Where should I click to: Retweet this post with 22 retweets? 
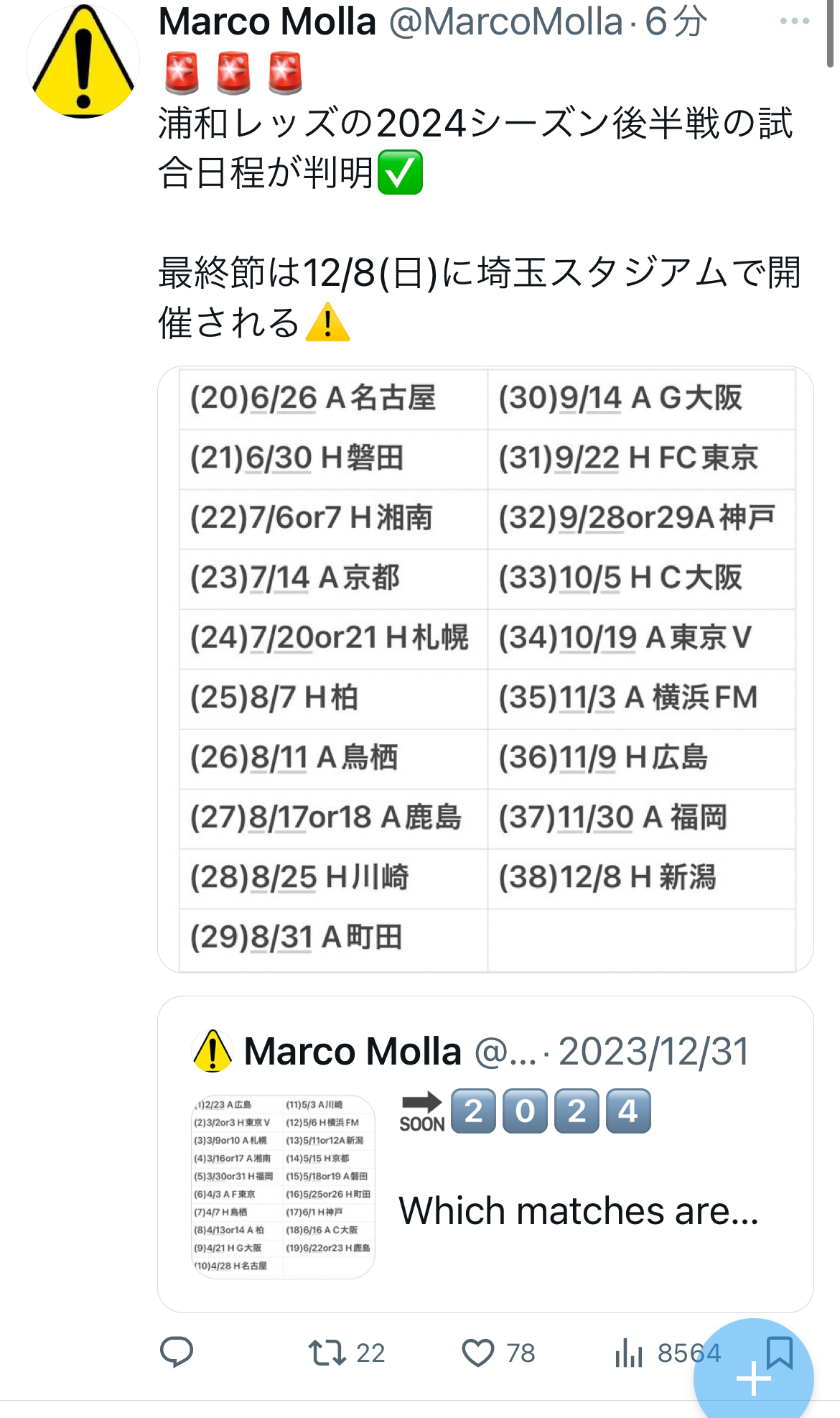coord(347,1353)
